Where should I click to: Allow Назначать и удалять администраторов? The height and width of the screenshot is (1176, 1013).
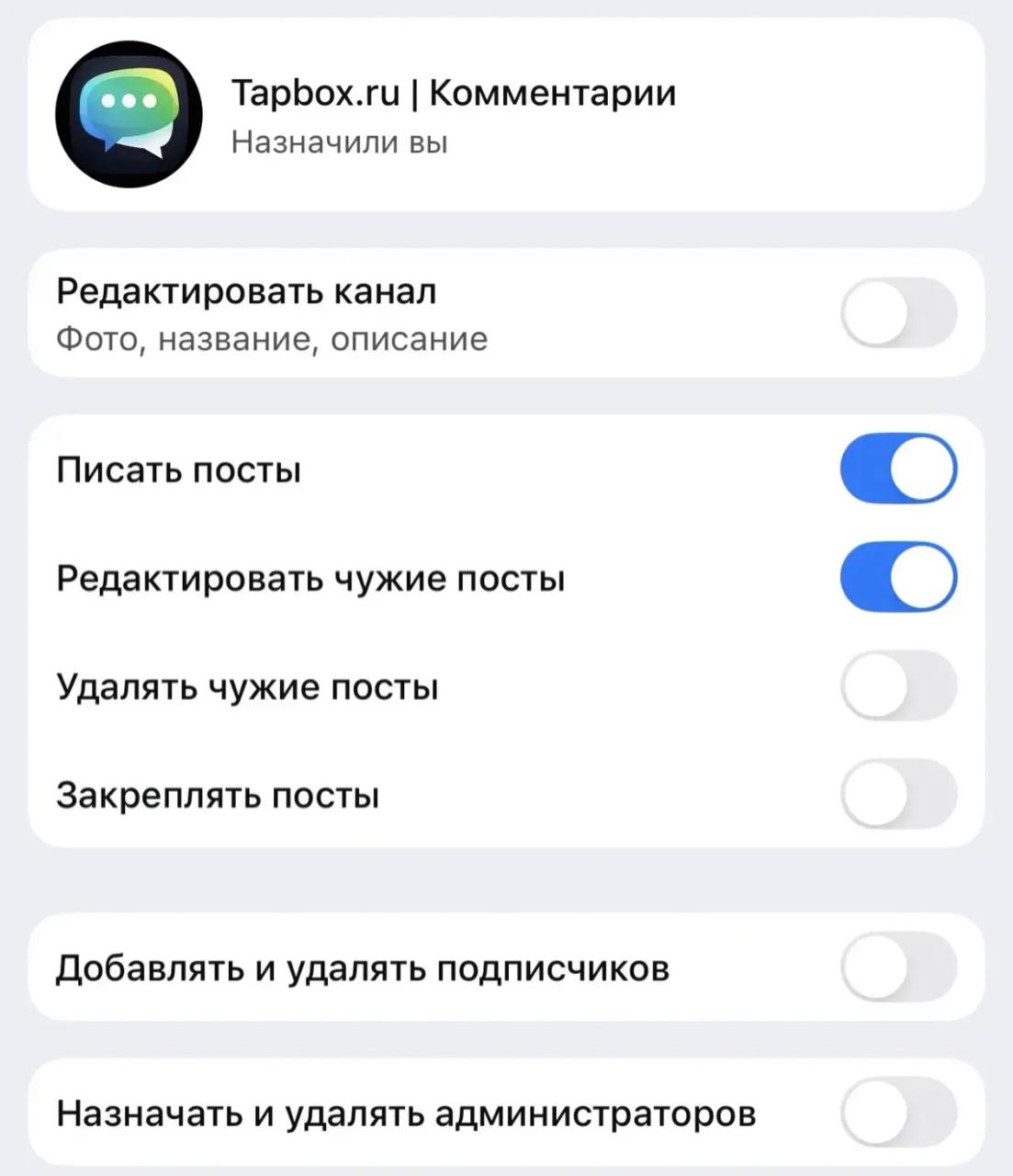[x=897, y=1113]
